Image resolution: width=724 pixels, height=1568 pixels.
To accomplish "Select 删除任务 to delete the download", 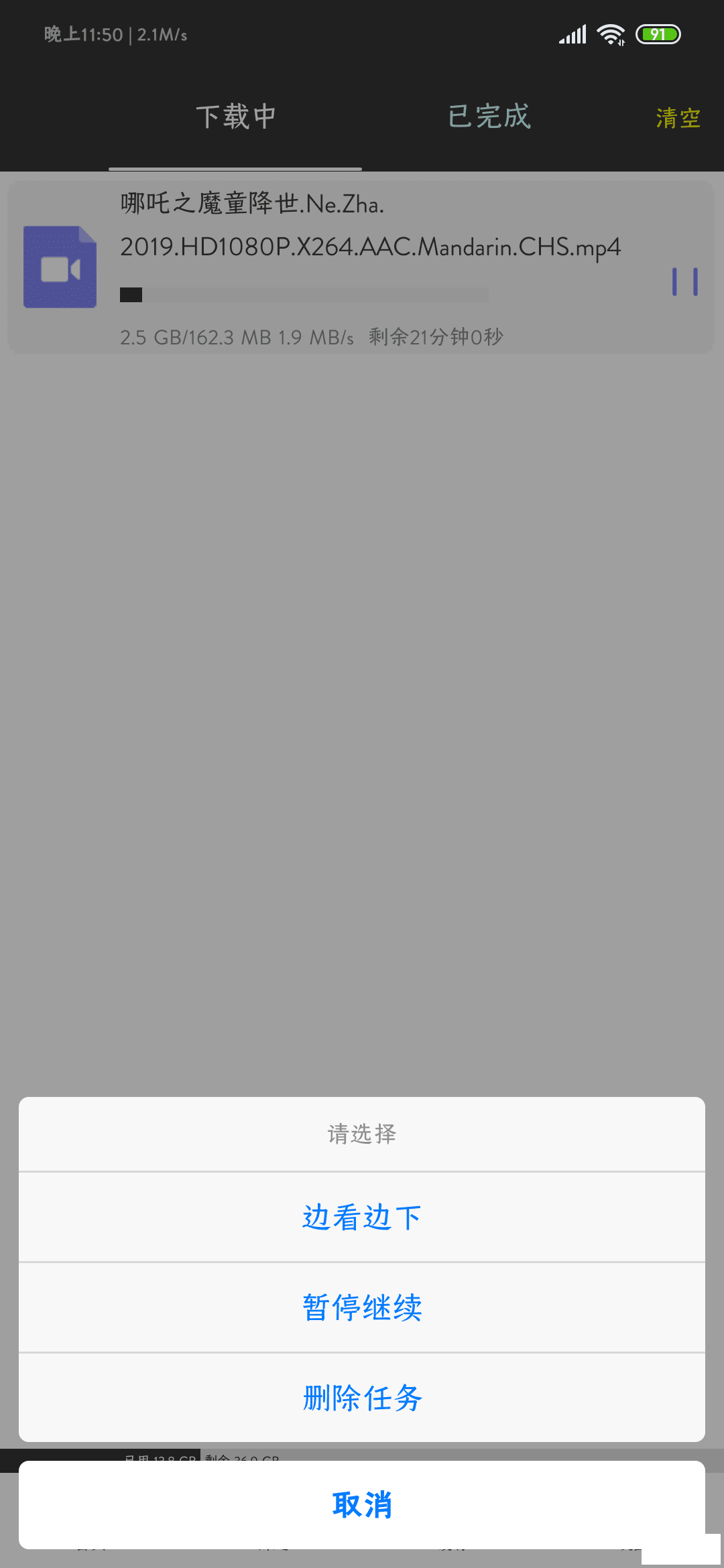I will coord(362,1398).
